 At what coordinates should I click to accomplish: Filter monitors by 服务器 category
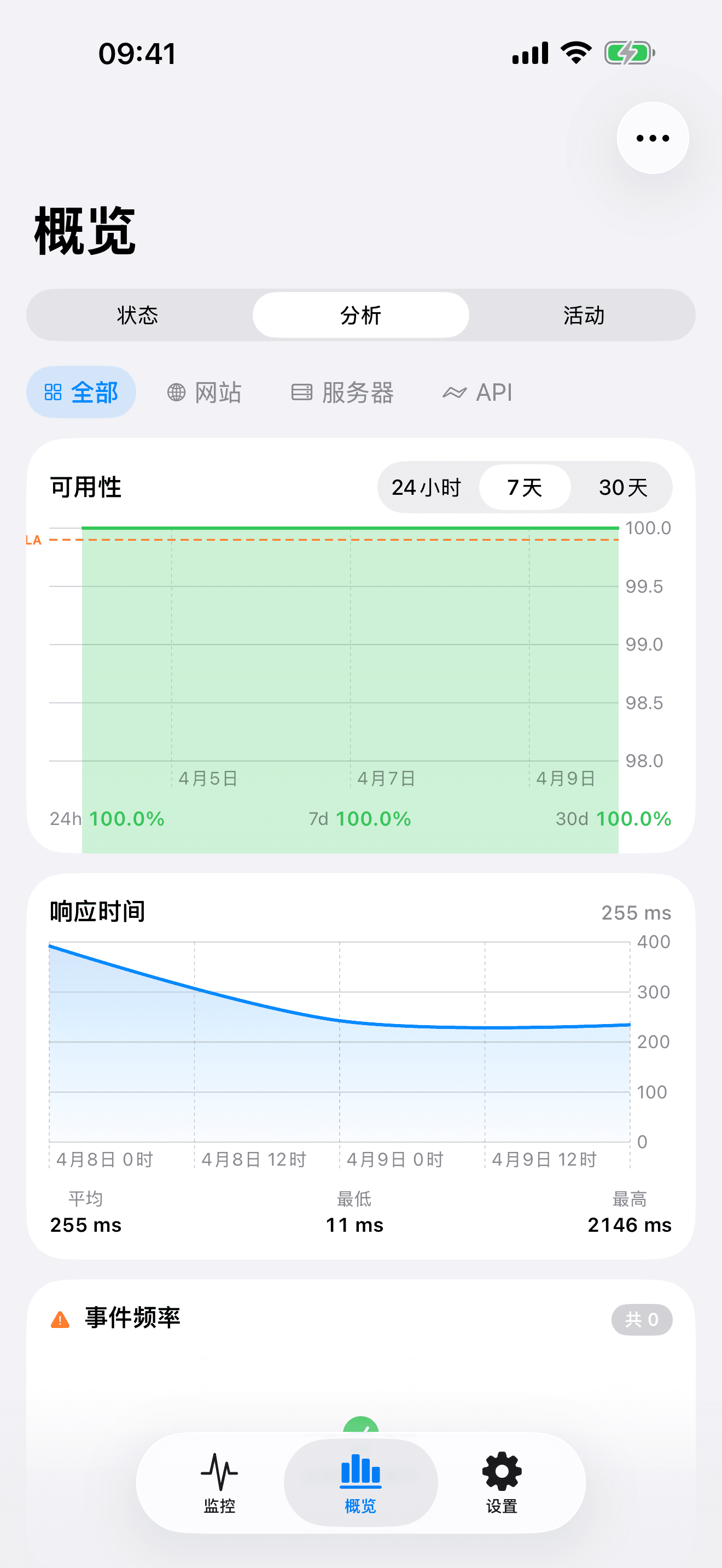coord(341,393)
